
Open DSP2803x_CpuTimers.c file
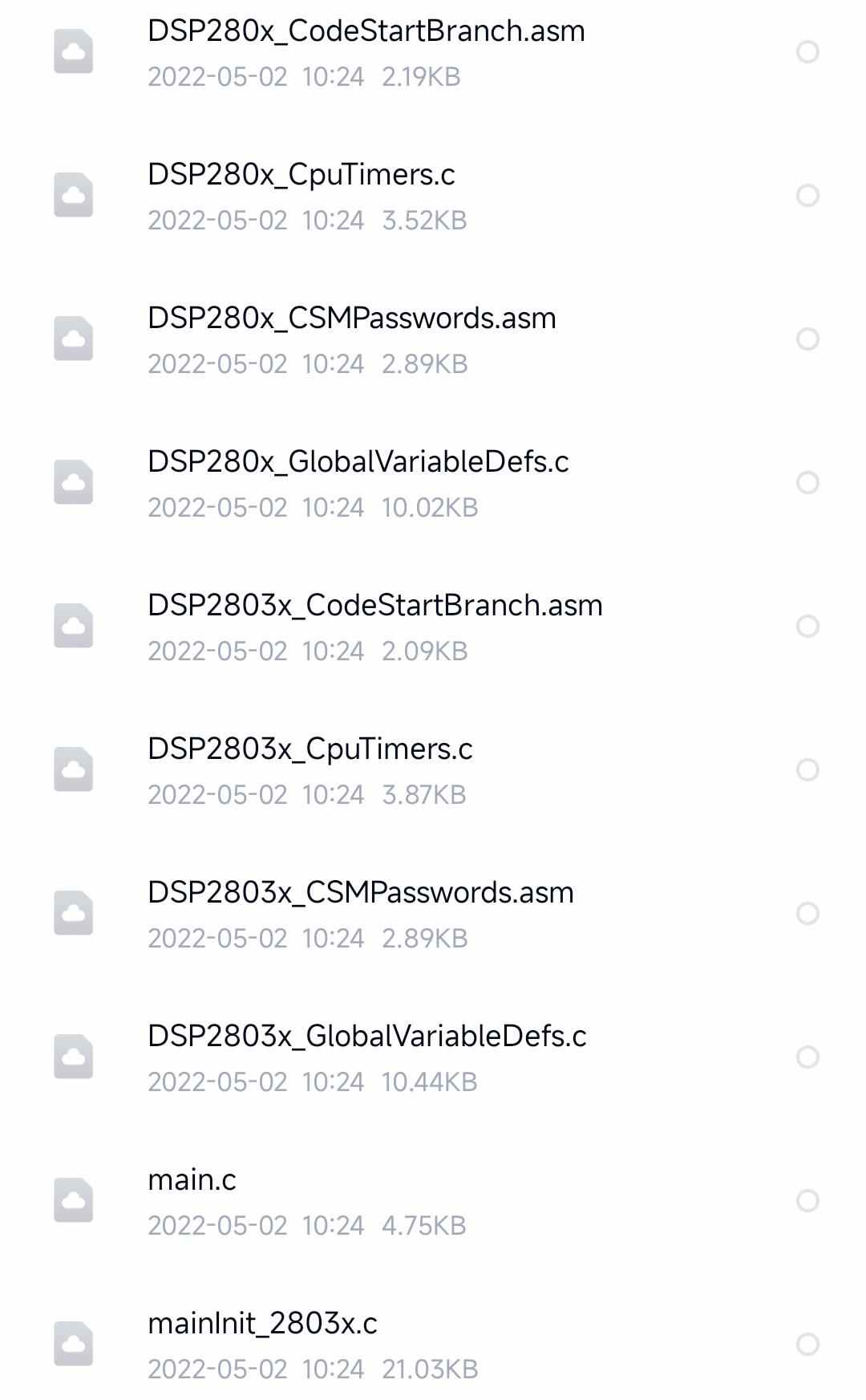tap(433, 770)
